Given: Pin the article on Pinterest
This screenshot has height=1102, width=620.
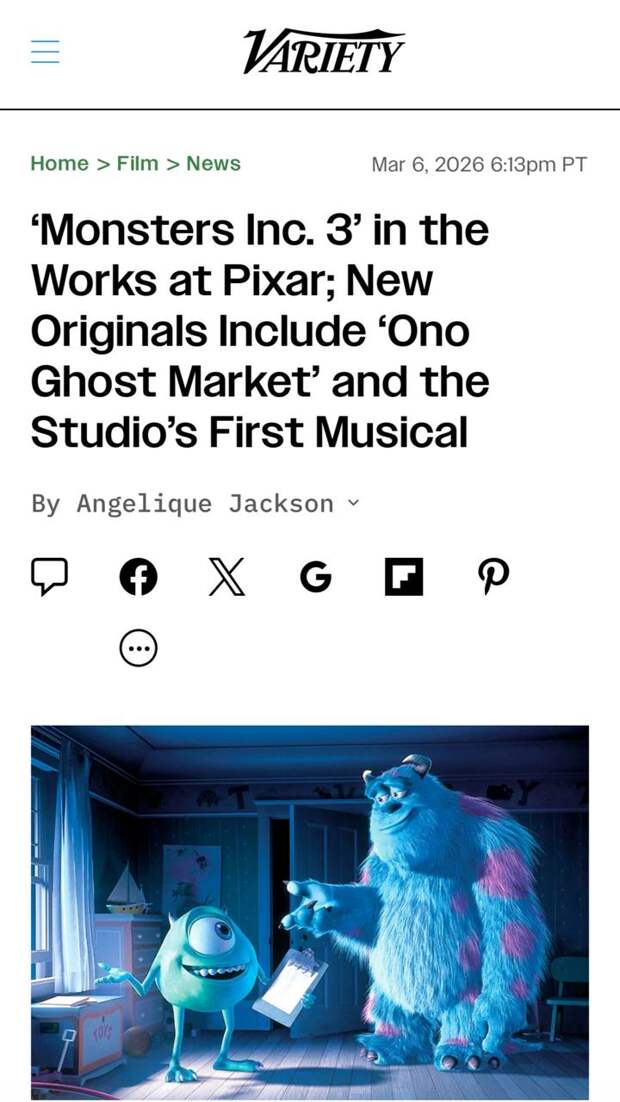Looking at the screenshot, I should click(x=494, y=577).
